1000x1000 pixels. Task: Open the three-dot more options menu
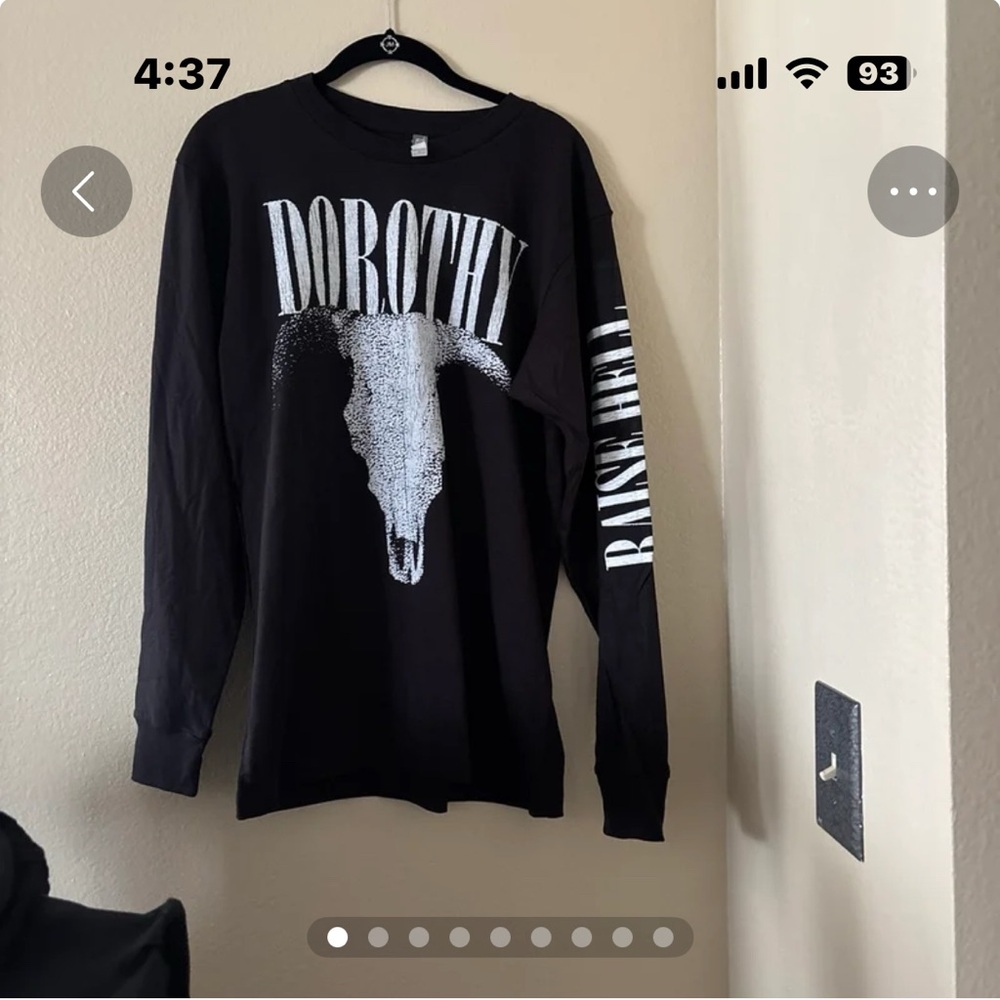[912, 192]
